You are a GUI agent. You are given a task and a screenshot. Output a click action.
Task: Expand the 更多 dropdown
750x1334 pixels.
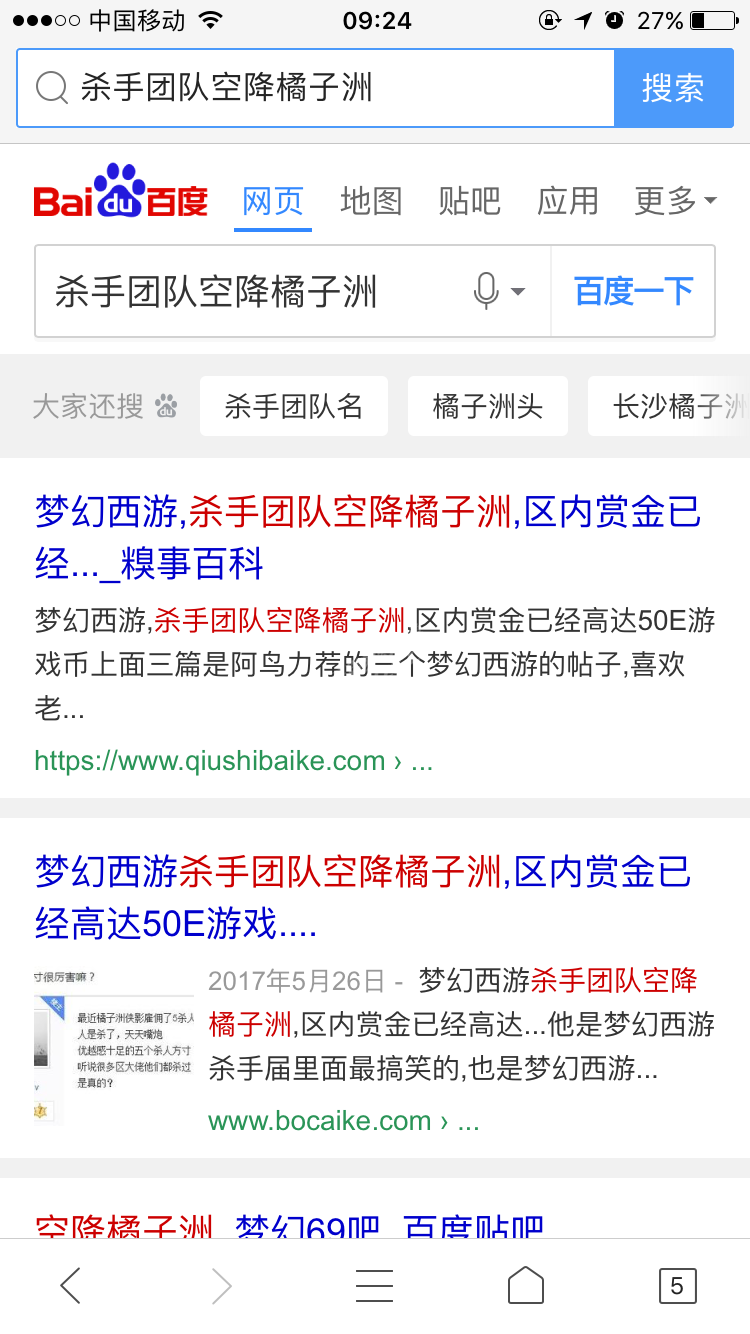(x=676, y=201)
